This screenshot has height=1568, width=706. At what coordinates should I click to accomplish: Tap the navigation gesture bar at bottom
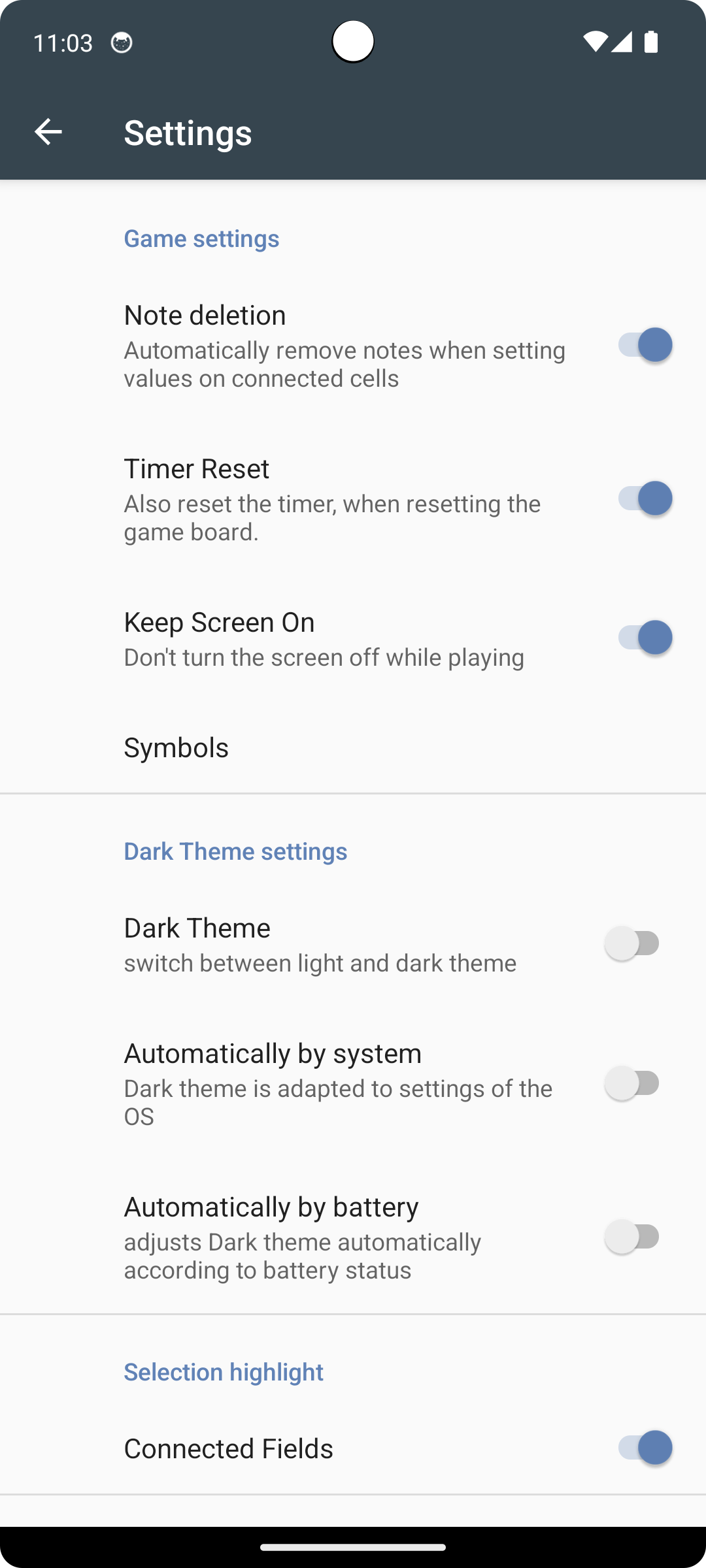pyautogui.click(x=353, y=1546)
